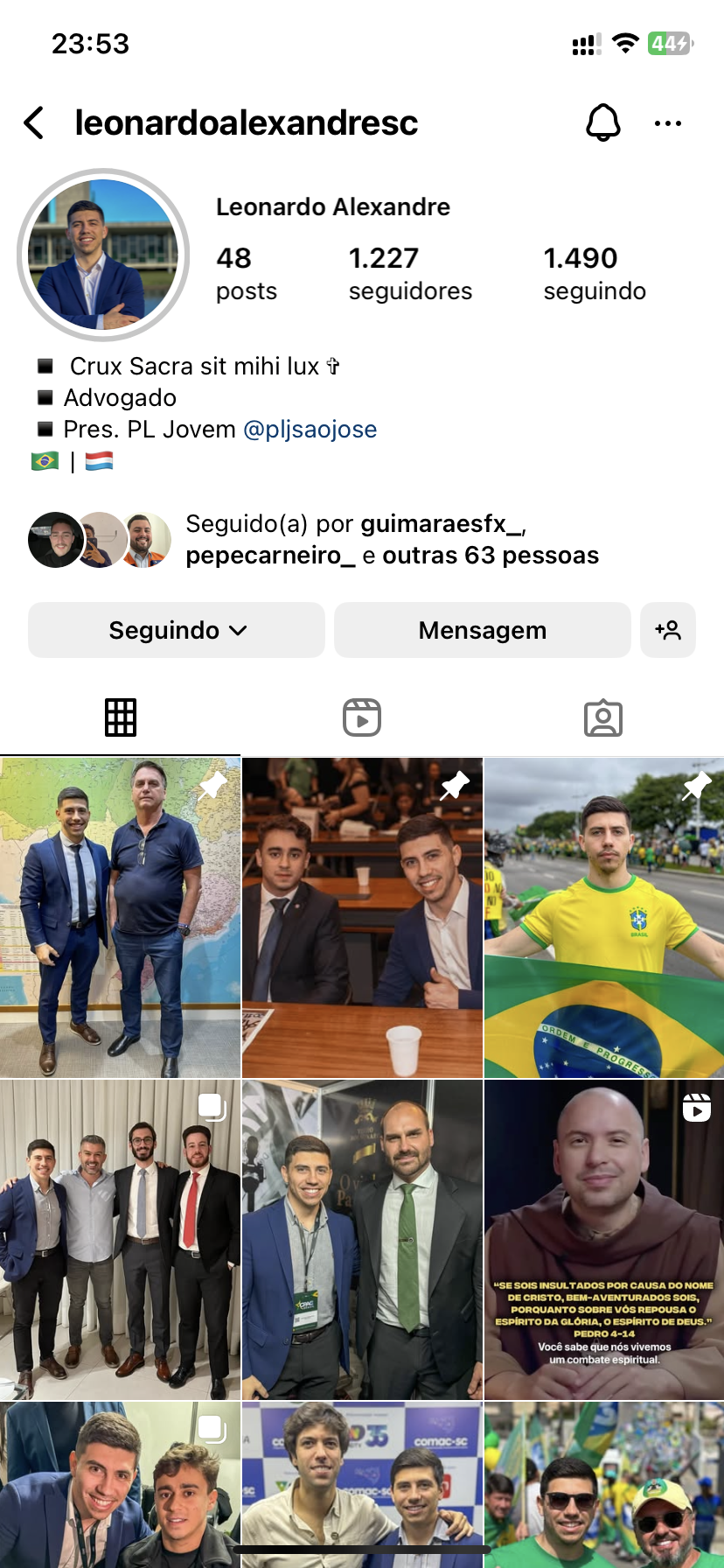Open the notifications bell for this profile
Screen dimensions: 724x1568
click(x=602, y=123)
